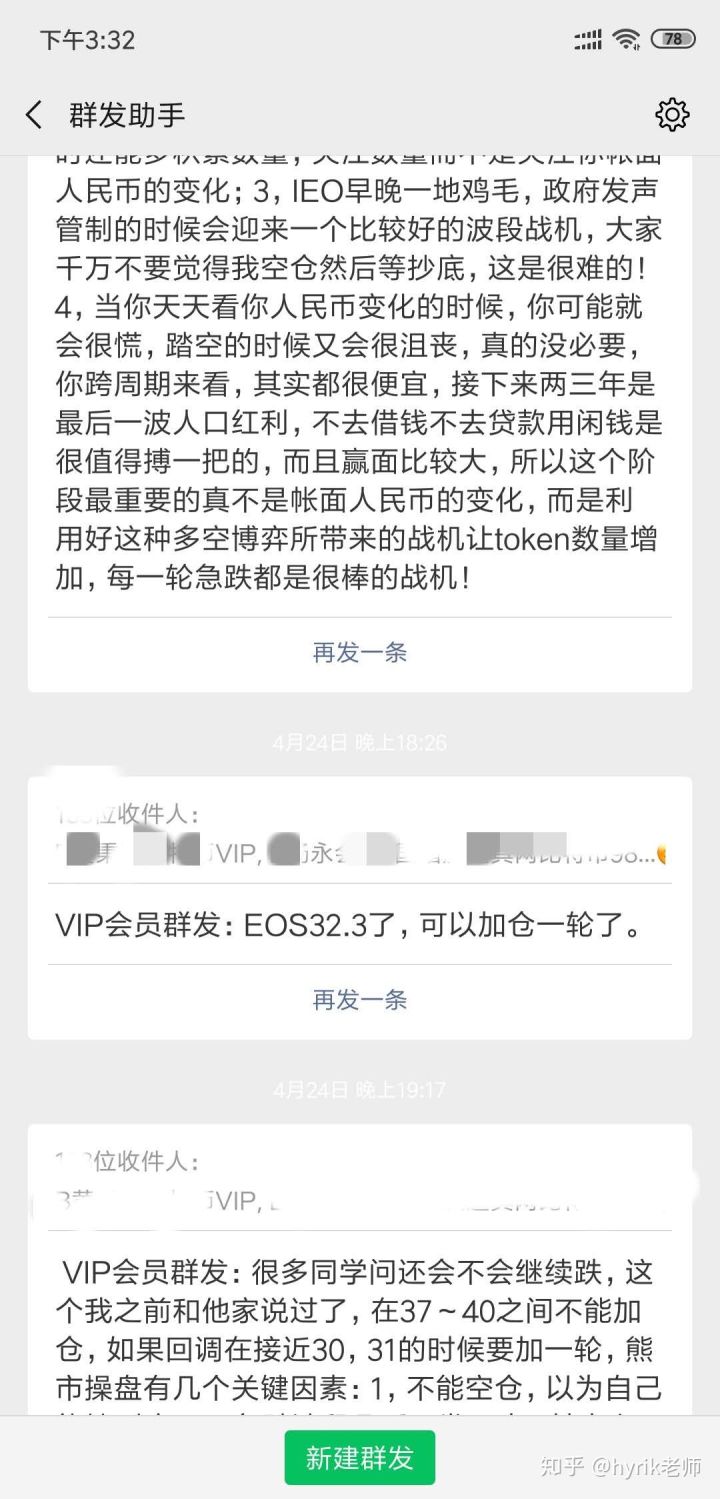This screenshot has height=1499, width=720.
Task: Go back from 群发助手
Action: (x=34, y=115)
